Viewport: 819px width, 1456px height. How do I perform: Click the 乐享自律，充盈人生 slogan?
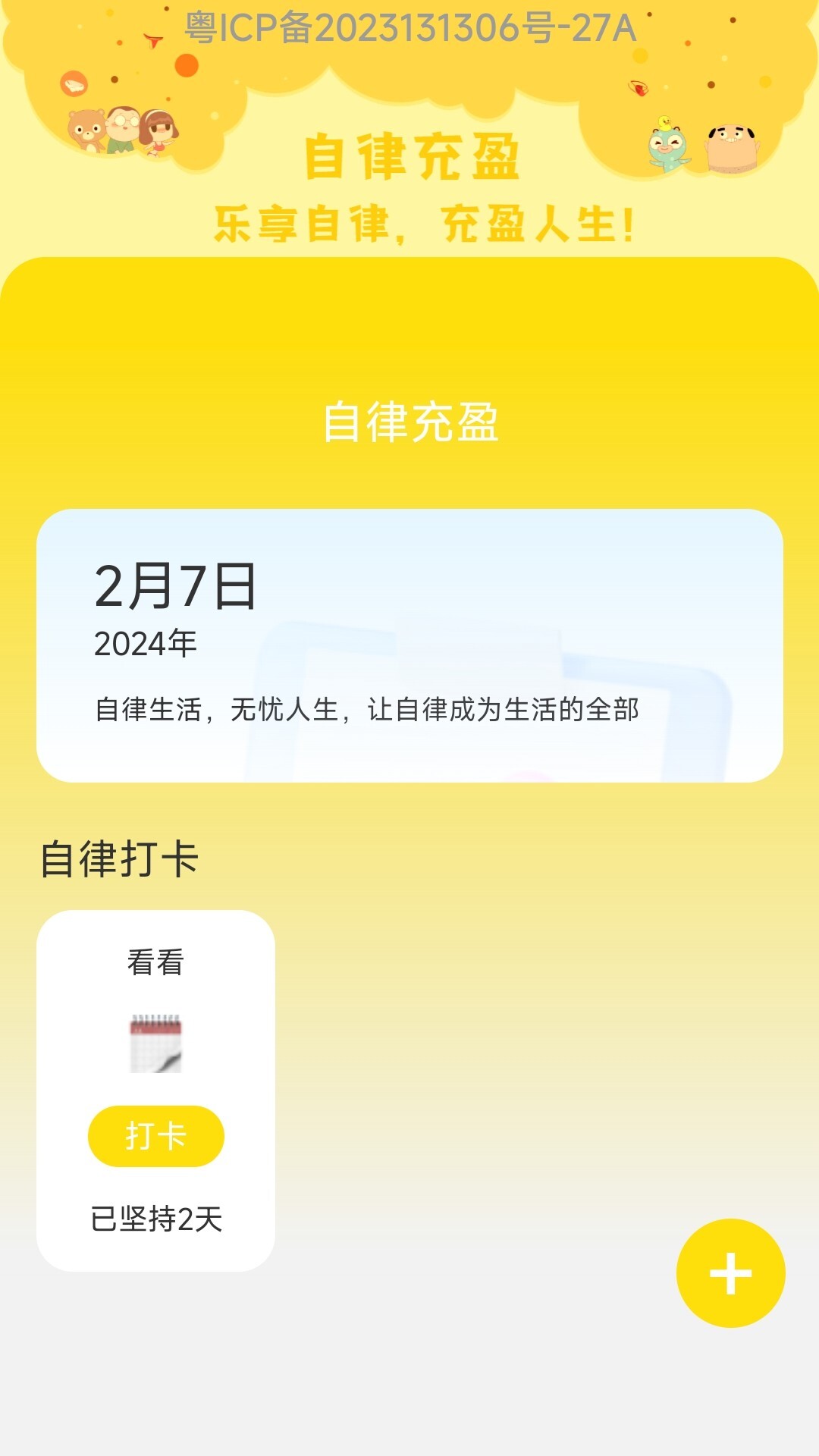tap(425, 221)
